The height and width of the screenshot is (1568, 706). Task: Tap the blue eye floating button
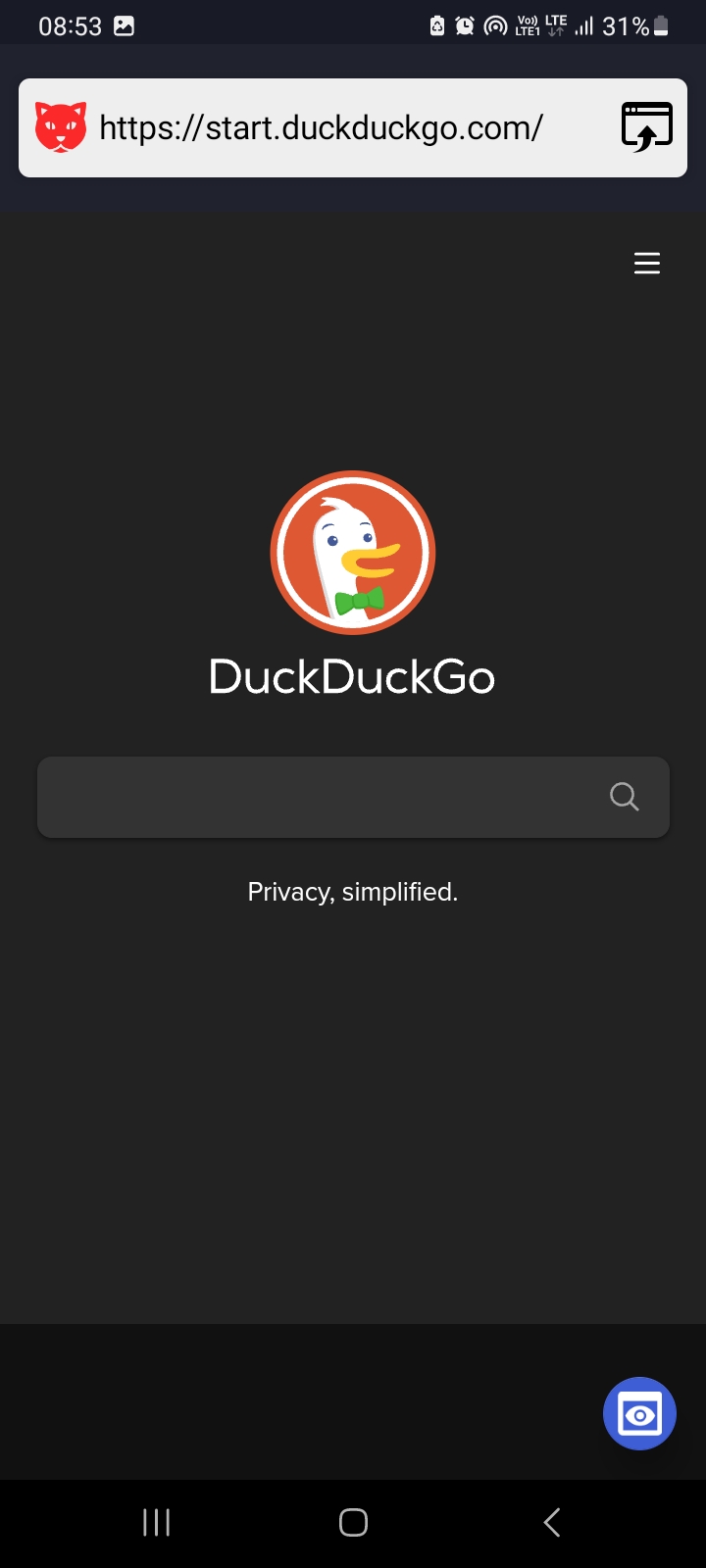(x=640, y=1414)
